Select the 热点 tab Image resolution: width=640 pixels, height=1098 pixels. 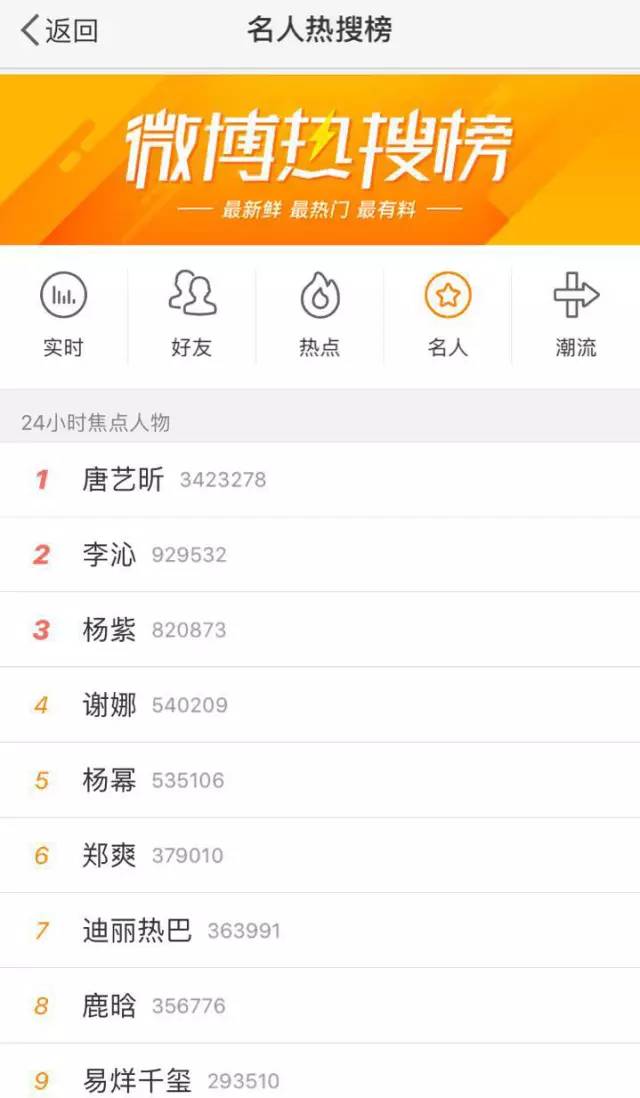pos(320,315)
